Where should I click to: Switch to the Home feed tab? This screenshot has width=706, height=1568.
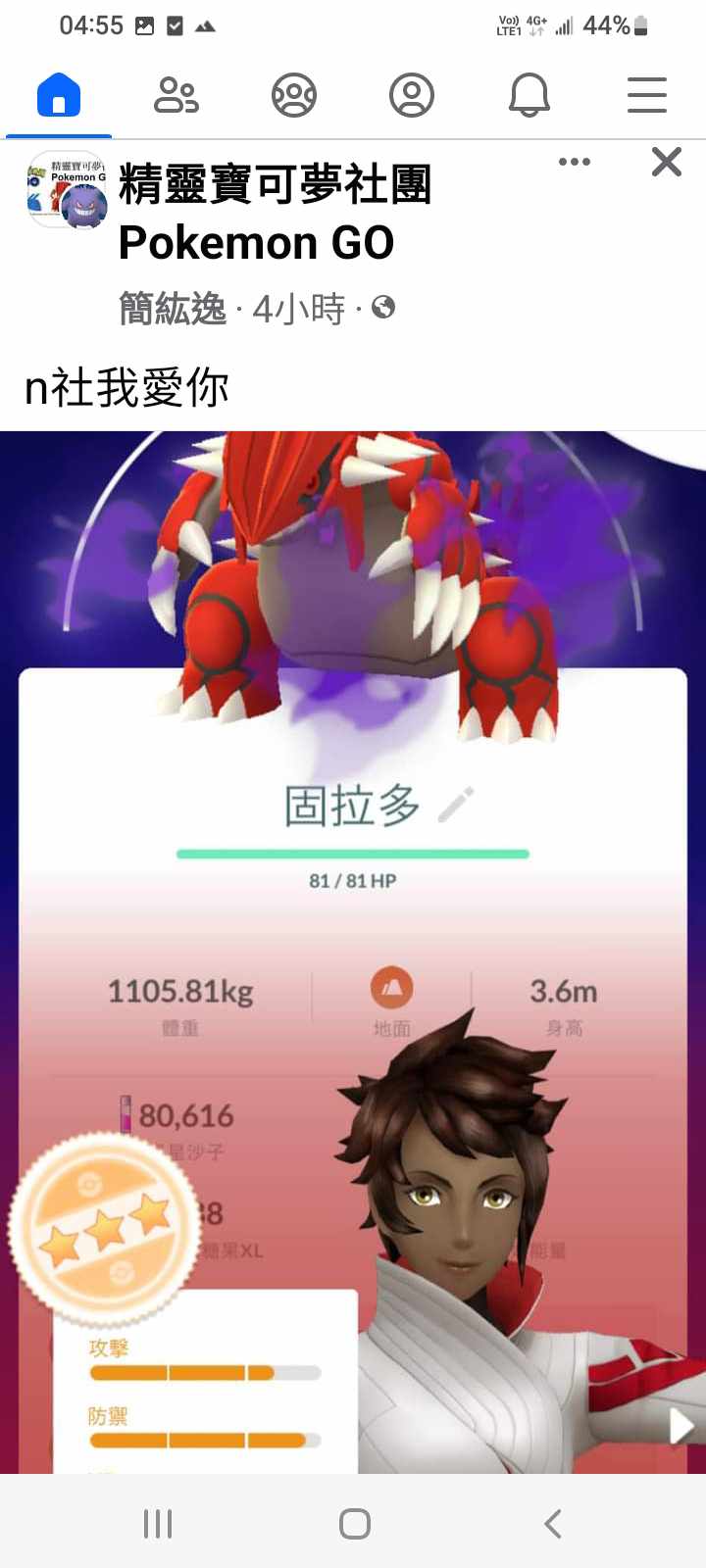tap(59, 96)
